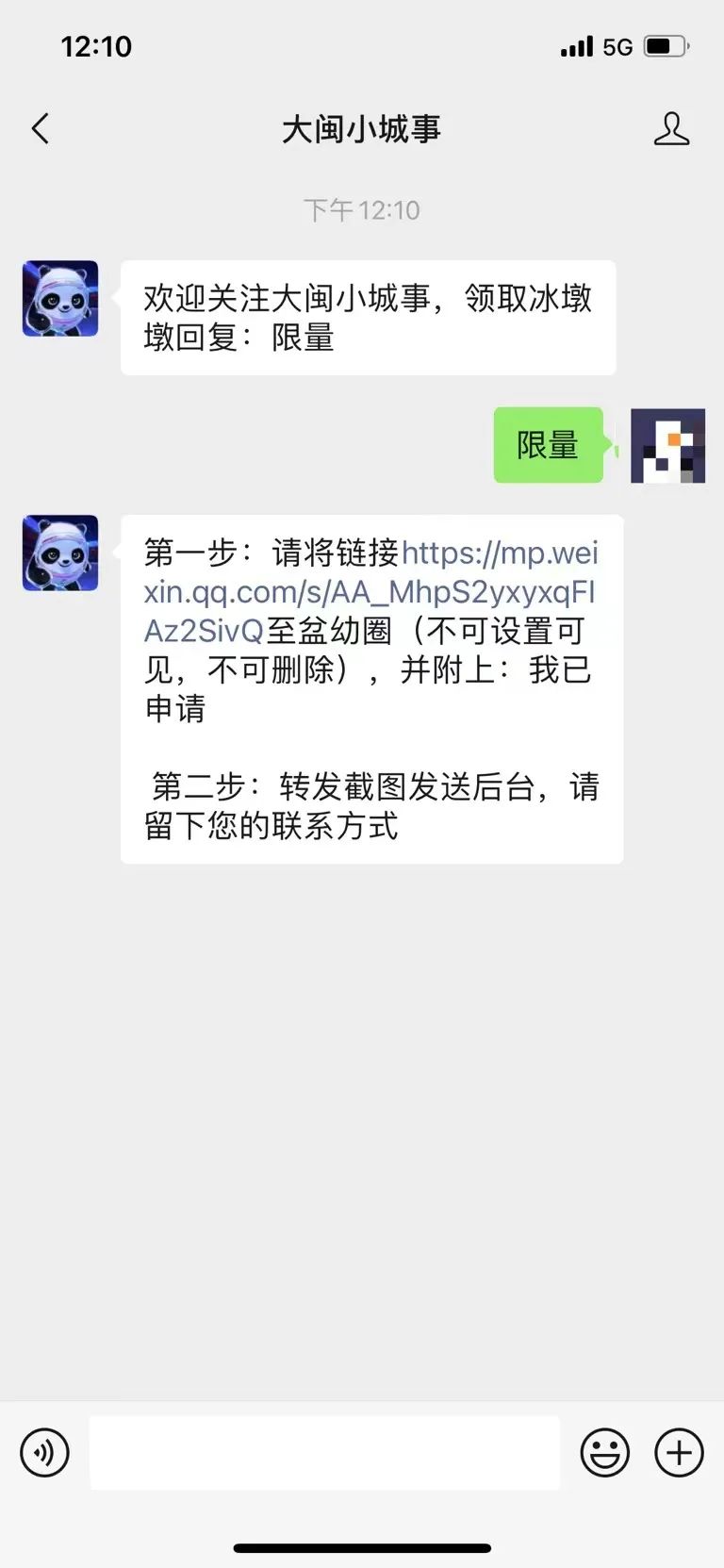
Task: Tap my own avatar beside 限量 message
Action: pos(667,446)
